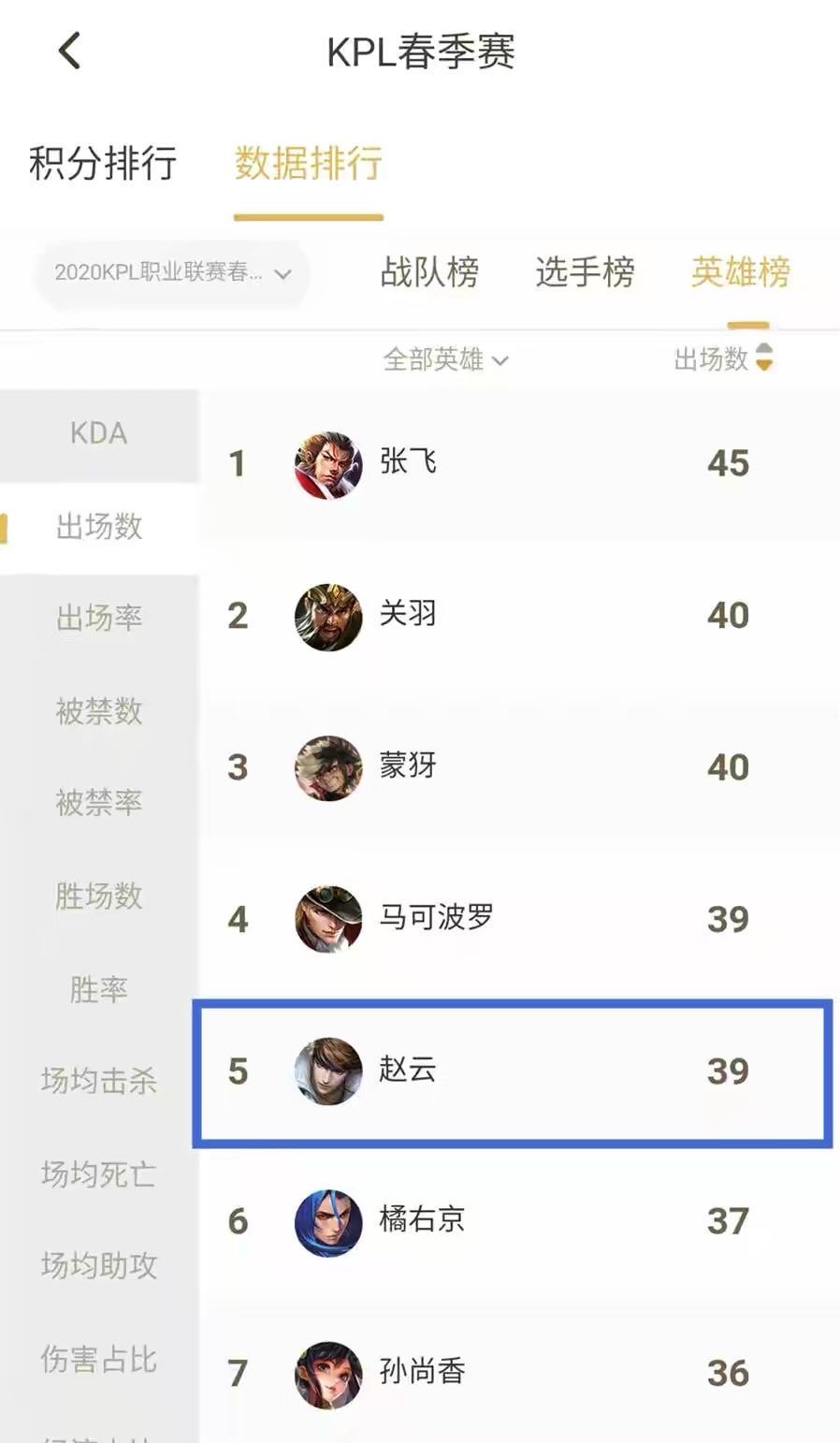Select 被禁数 stat category
This screenshot has width=840, height=1443.
tap(98, 711)
